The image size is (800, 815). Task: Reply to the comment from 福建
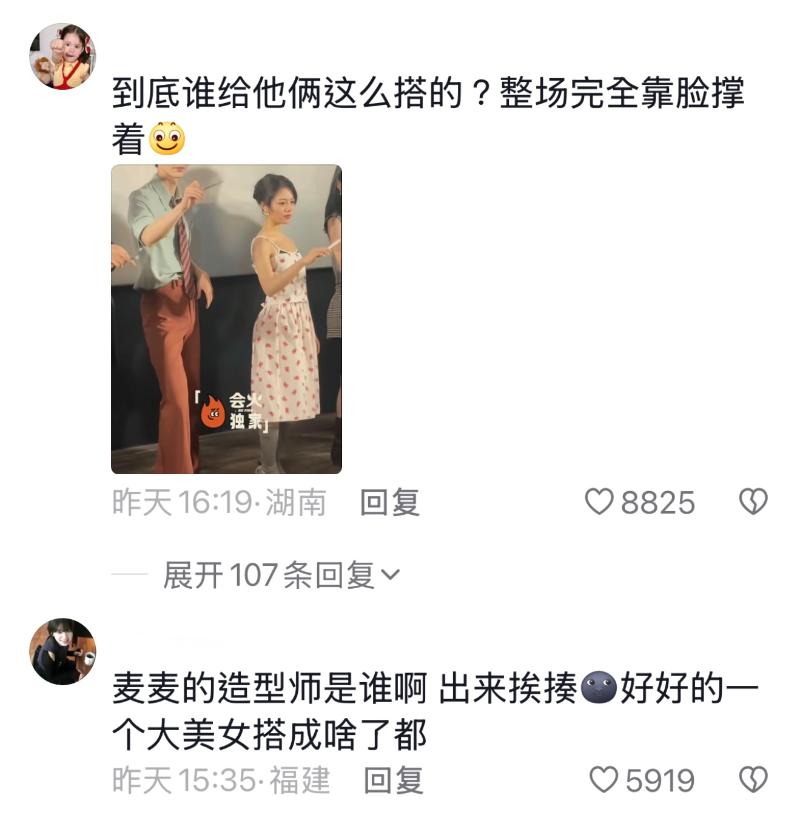pos(393,780)
